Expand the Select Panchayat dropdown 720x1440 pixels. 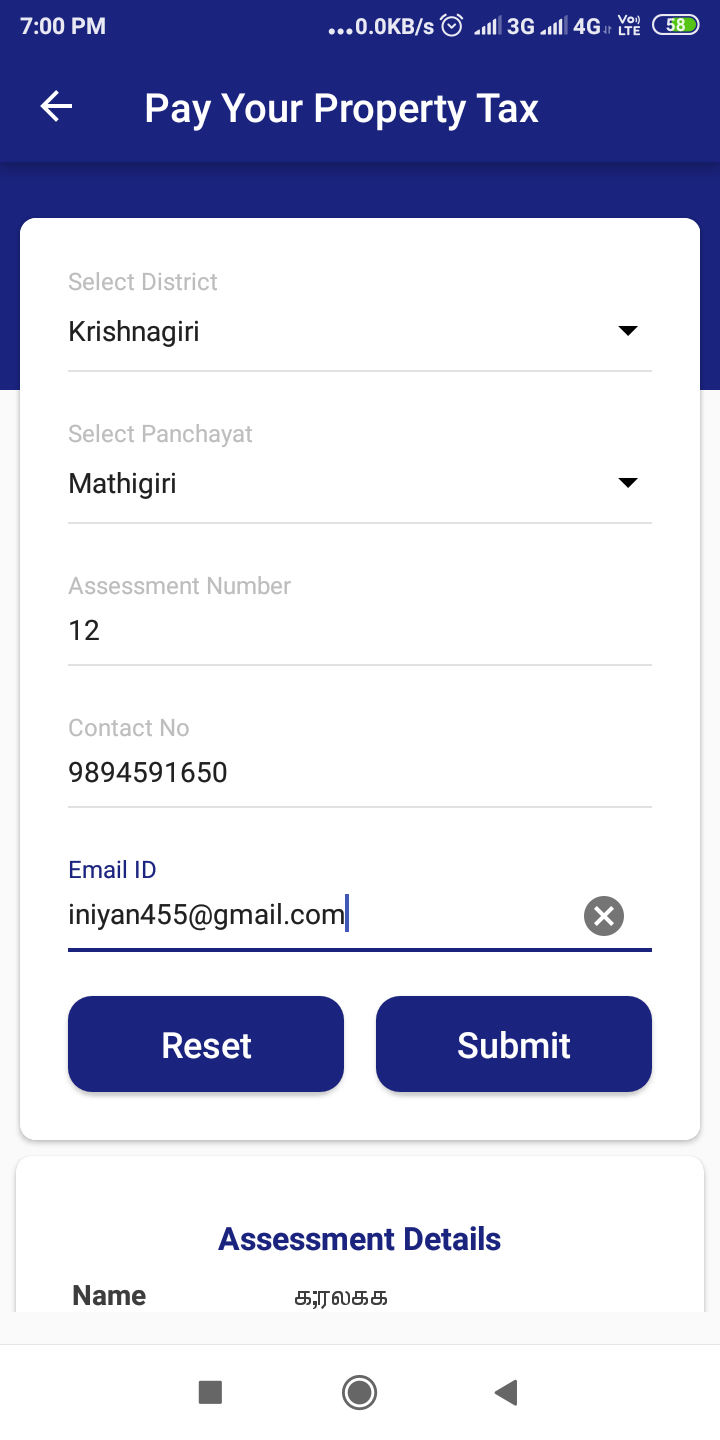click(x=358, y=484)
